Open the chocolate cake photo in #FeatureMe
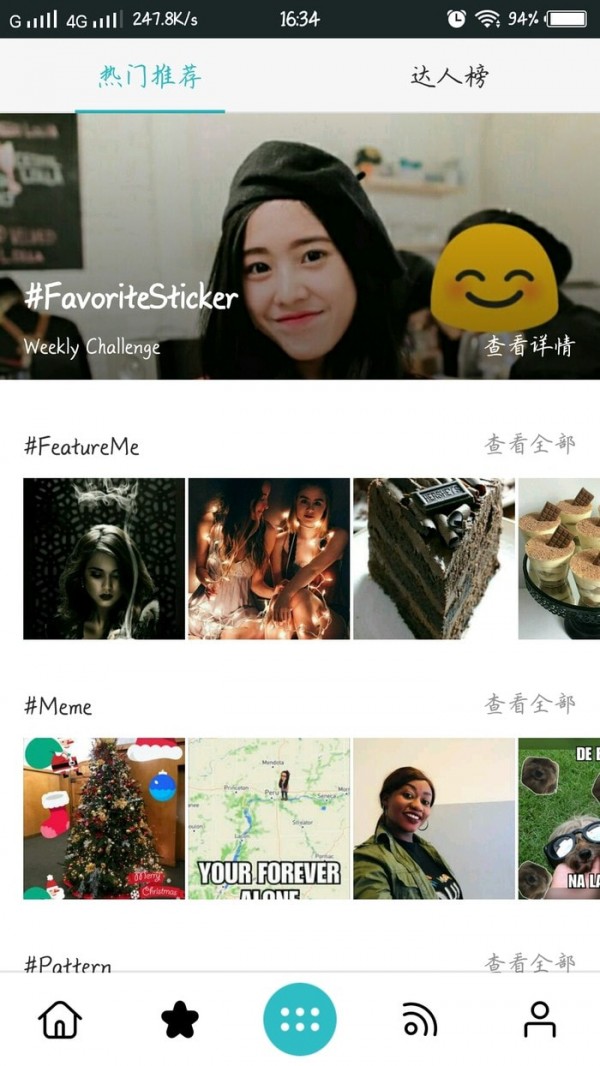The width and height of the screenshot is (600, 1066). (x=434, y=558)
